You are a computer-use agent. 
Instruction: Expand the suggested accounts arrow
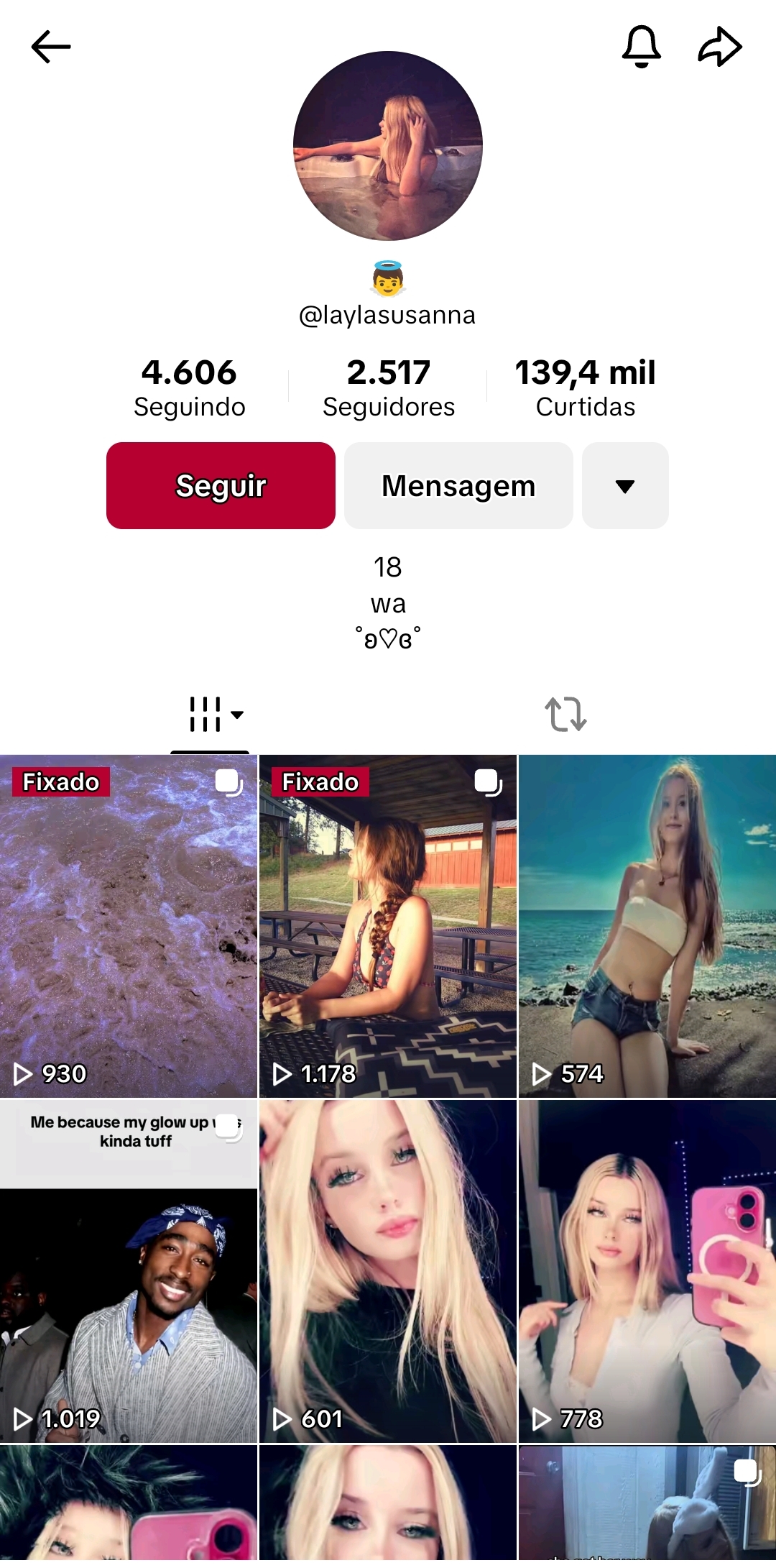tap(625, 486)
